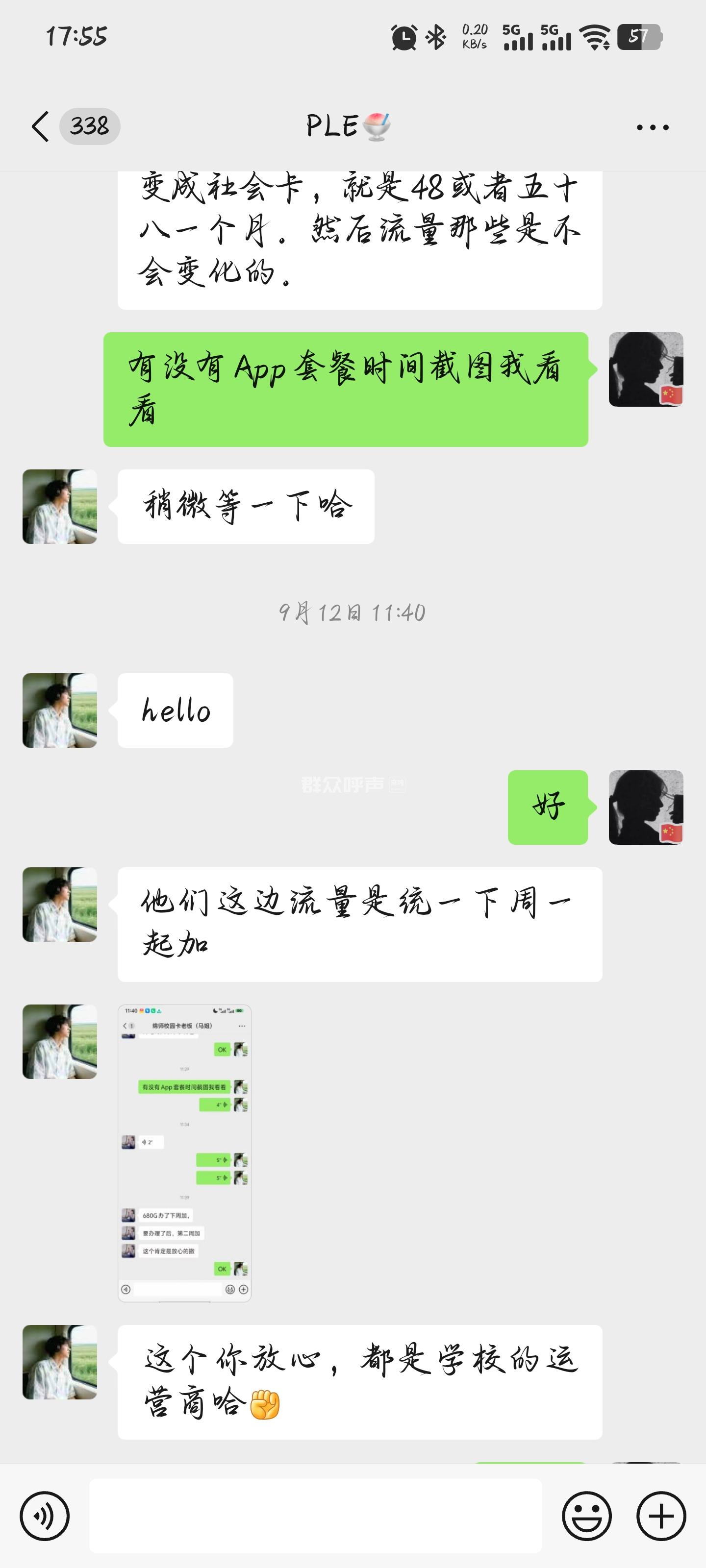Open my avatar beside the 好 message
Image resolution: width=706 pixels, height=1568 pixels.
point(646,807)
